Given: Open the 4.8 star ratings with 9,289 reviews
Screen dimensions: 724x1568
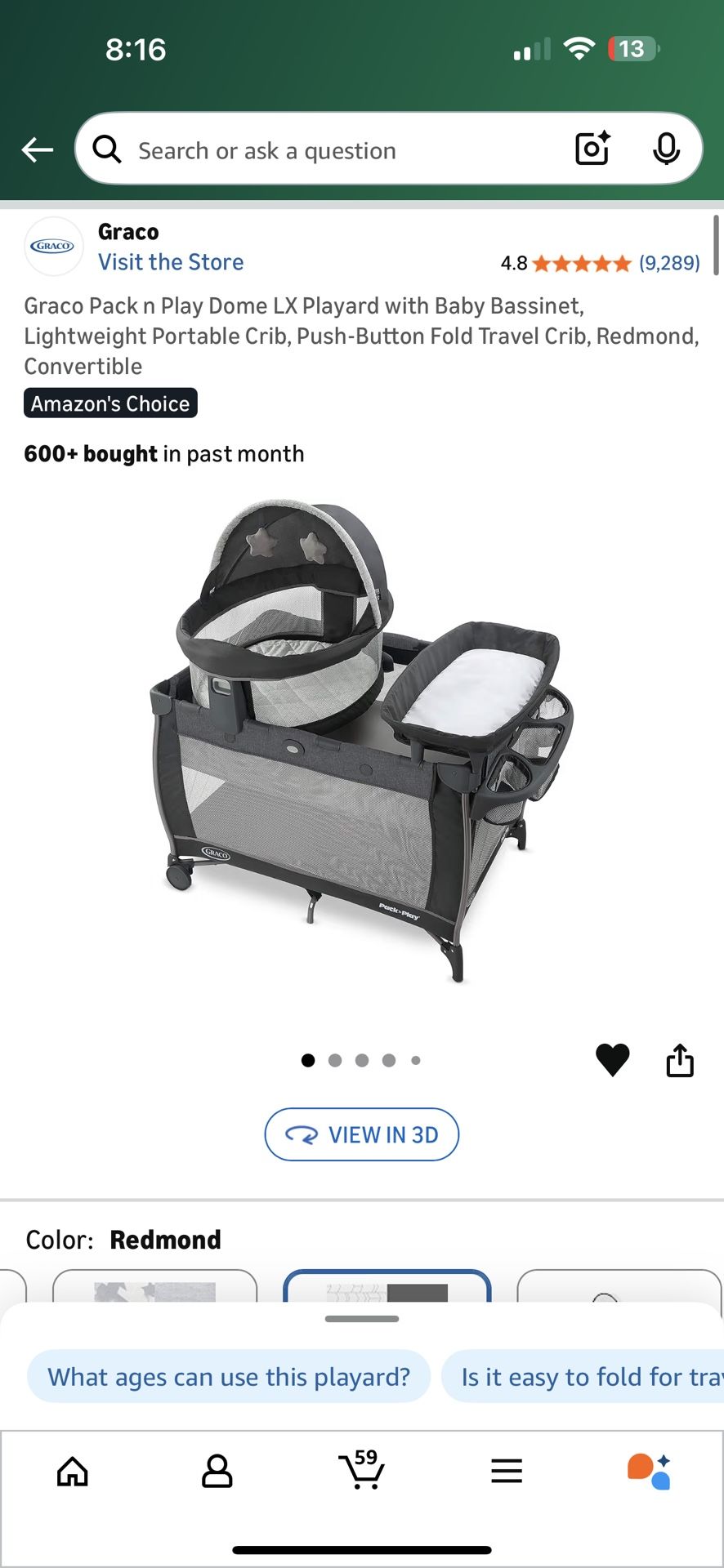Looking at the screenshot, I should [601, 262].
